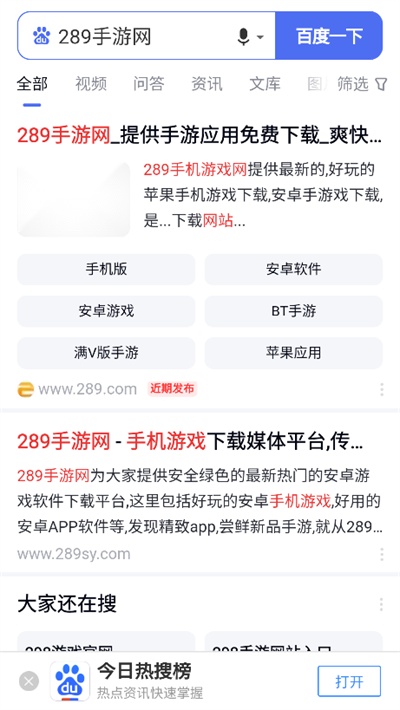Switch to the 文库 tab
The width and height of the screenshot is (400, 710).
click(x=265, y=84)
